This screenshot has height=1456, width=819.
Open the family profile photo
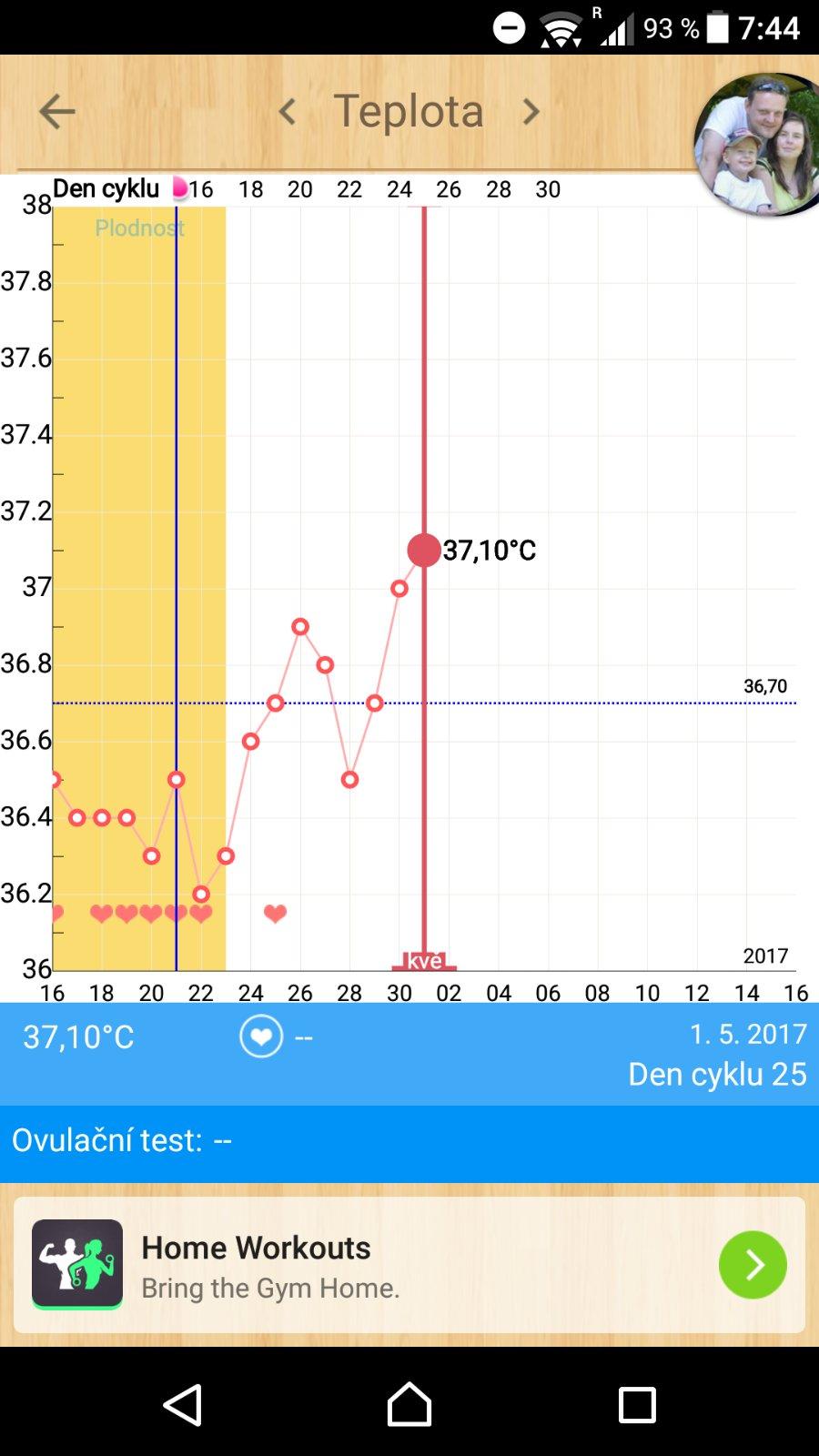click(x=757, y=144)
